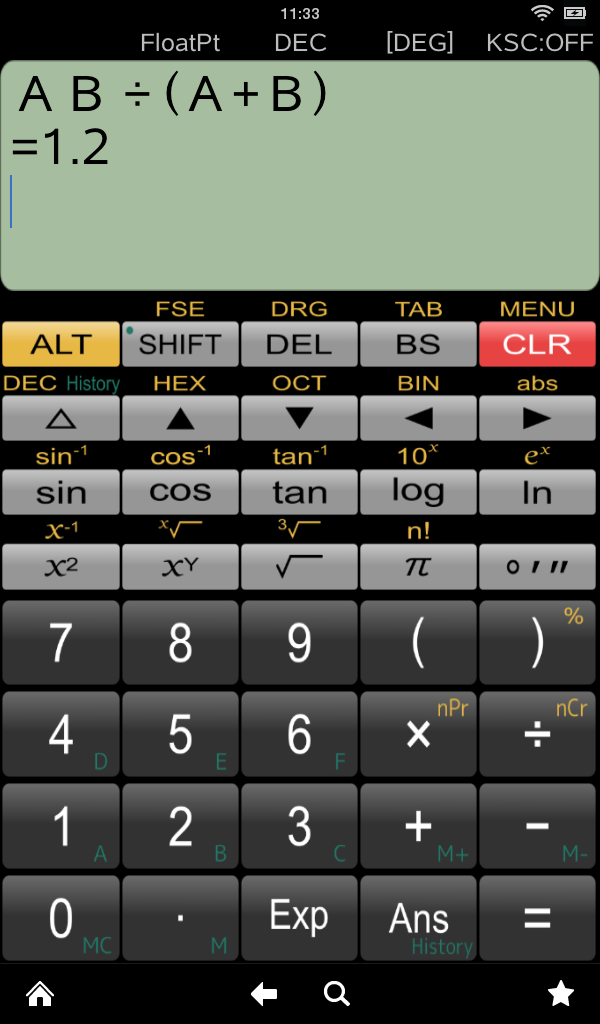Viewport: 600px width, 1024px height.
Task: Tap the Exp key
Action: (299, 918)
